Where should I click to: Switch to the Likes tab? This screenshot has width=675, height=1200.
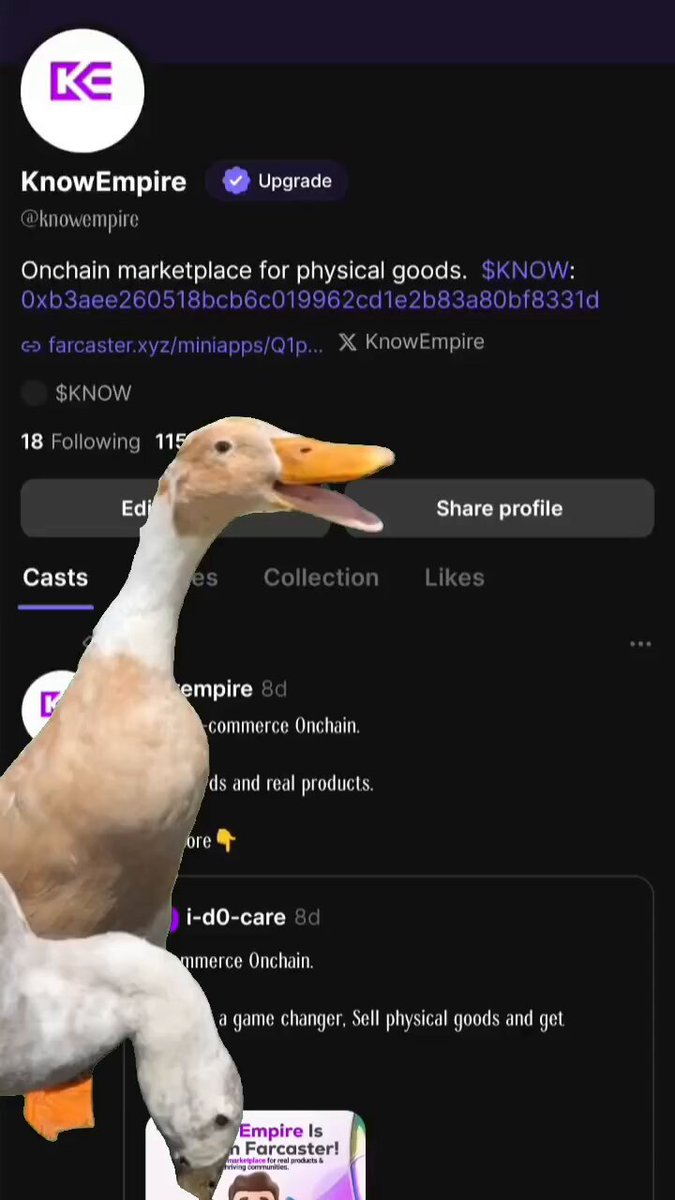pos(454,578)
